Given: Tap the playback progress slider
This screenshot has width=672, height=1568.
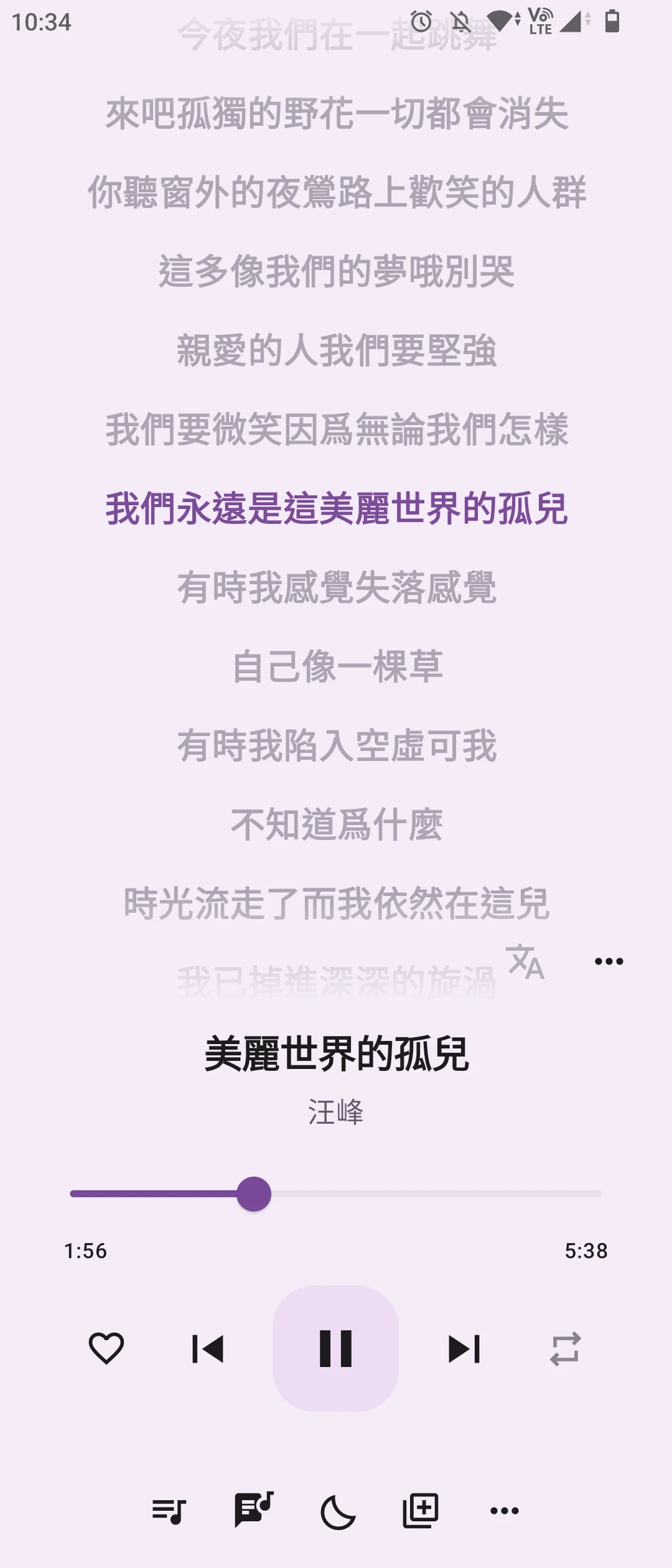Looking at the screenshot, I should [336, 1193].
